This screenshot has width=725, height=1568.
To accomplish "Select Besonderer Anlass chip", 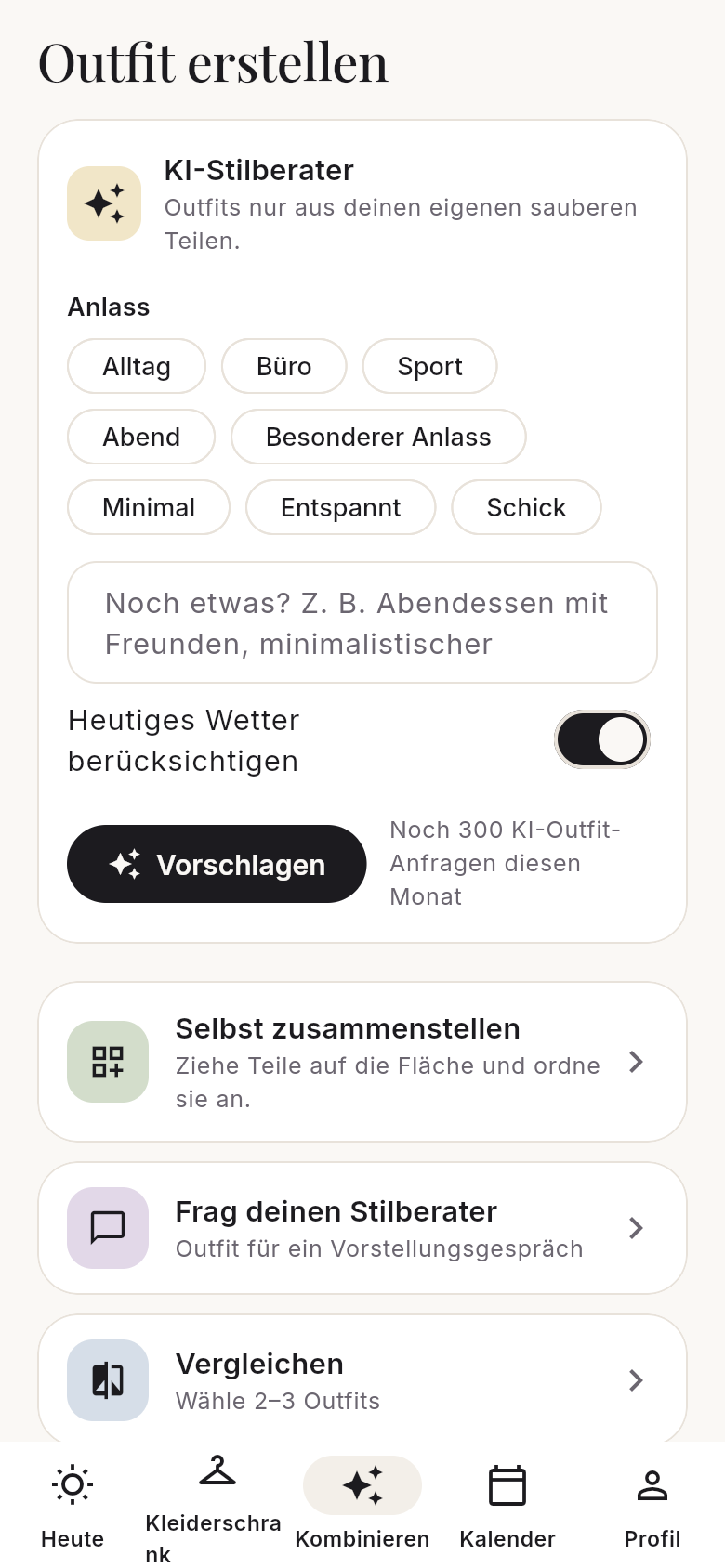I will 378,437.
